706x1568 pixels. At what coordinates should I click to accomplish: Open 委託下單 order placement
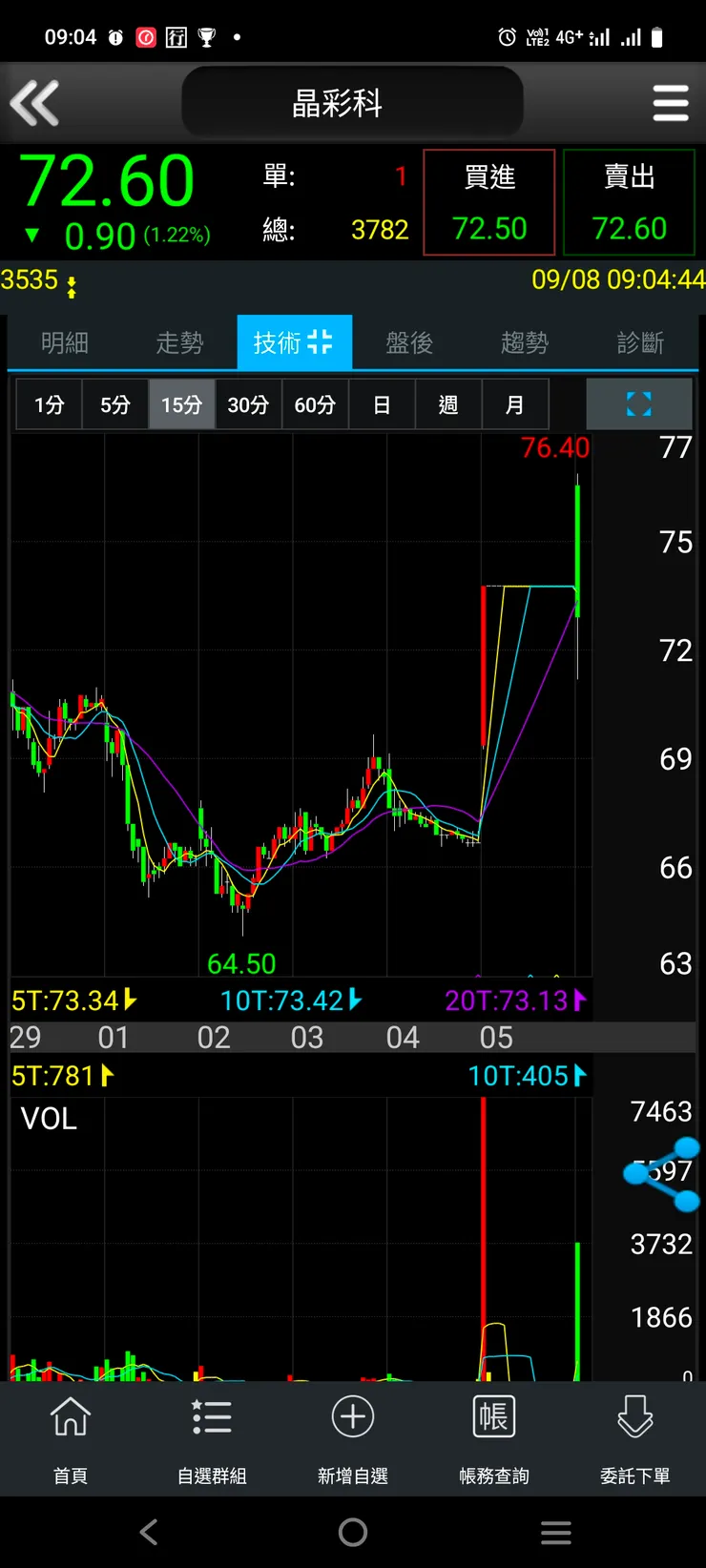pos(634,1436)
